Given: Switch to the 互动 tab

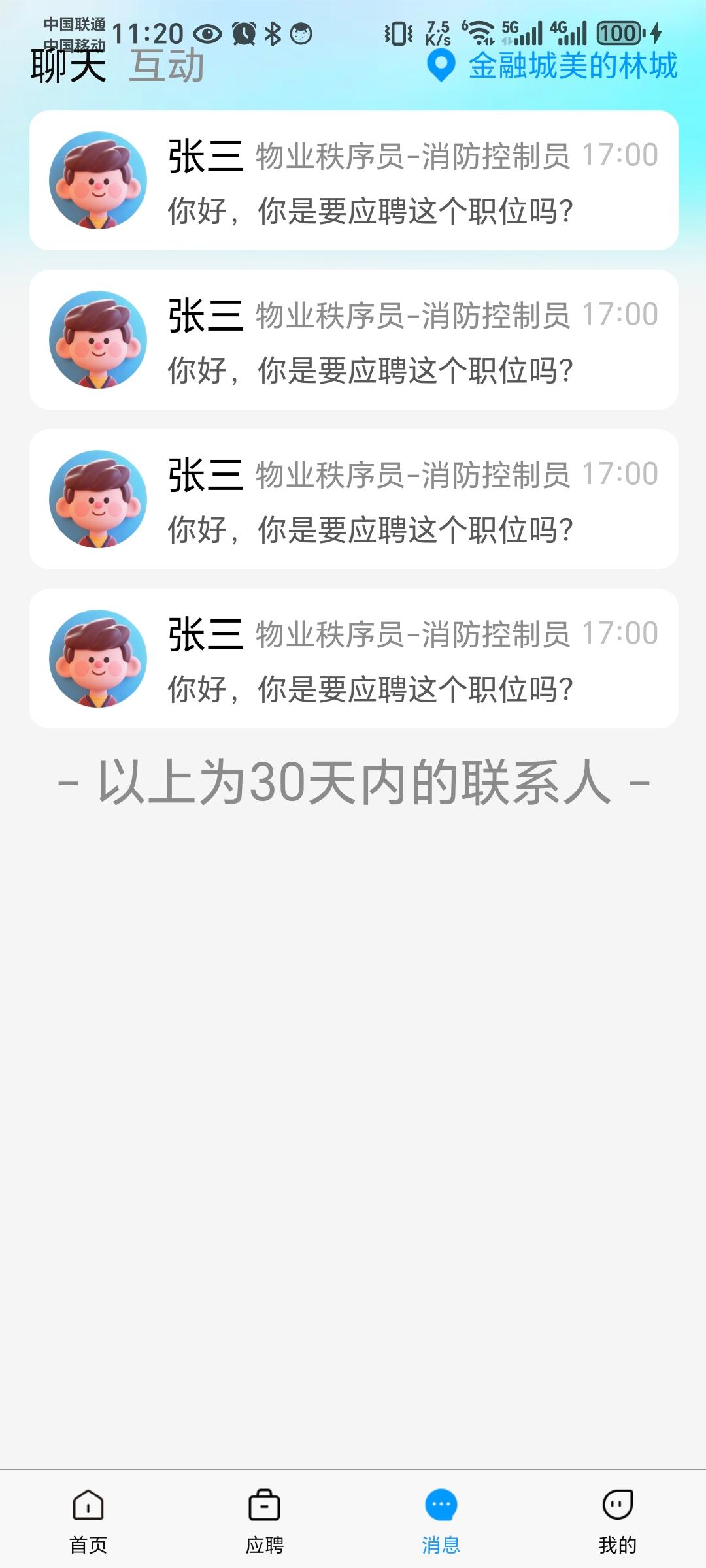Looking at the screenshot, I should pyautogui.click(x=167, y=66).
